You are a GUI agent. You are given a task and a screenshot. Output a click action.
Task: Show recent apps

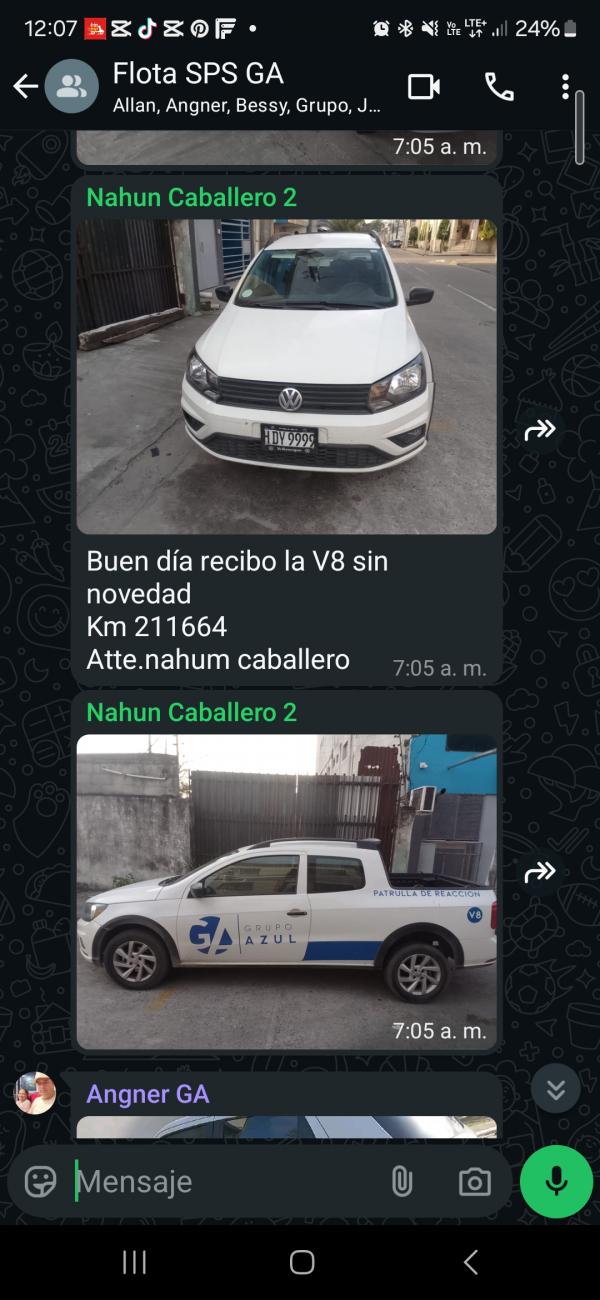pos(134,1262)
